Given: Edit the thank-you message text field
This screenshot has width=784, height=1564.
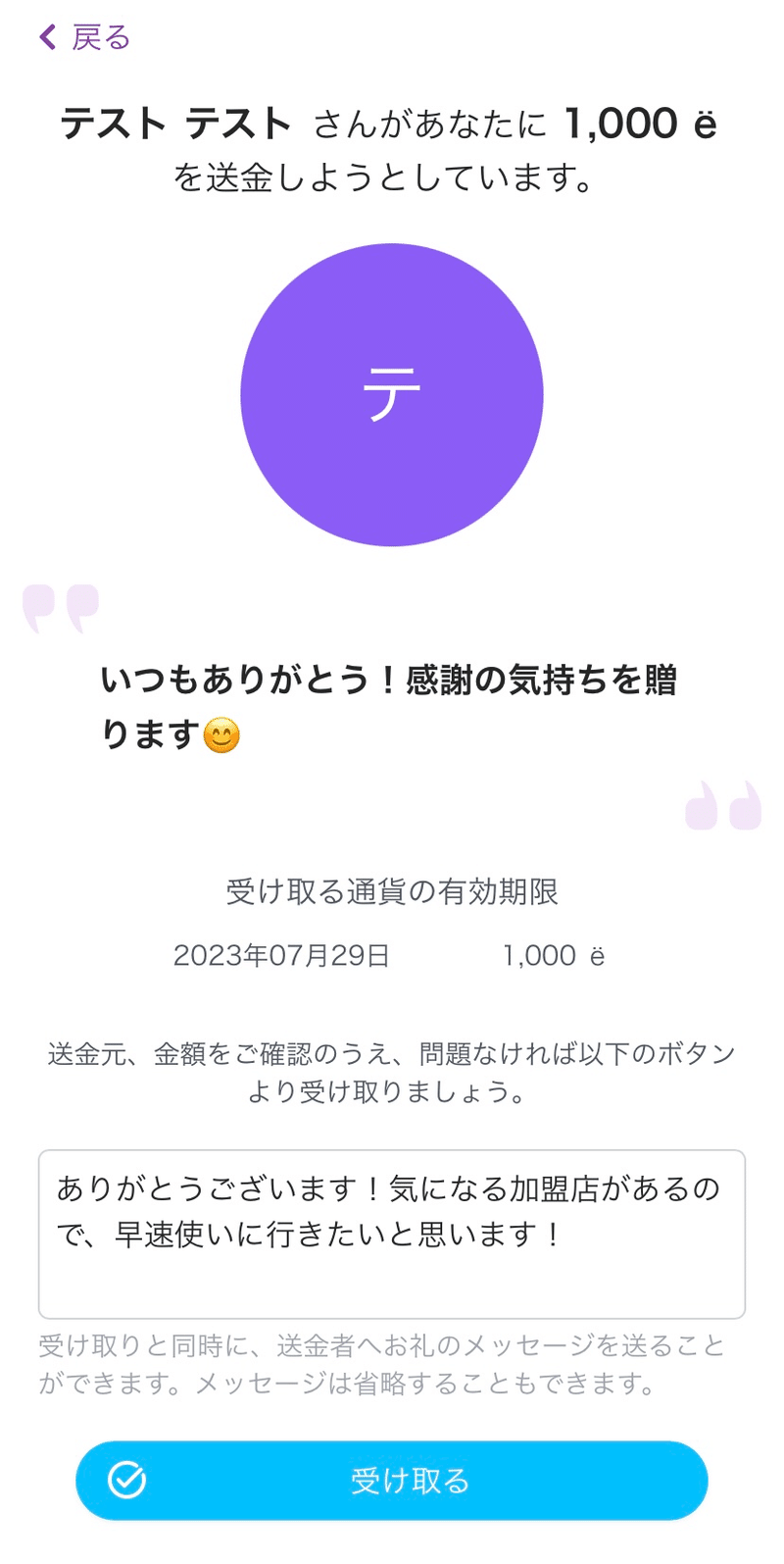Looking at the screenshot, I should tap(392, 1235).
